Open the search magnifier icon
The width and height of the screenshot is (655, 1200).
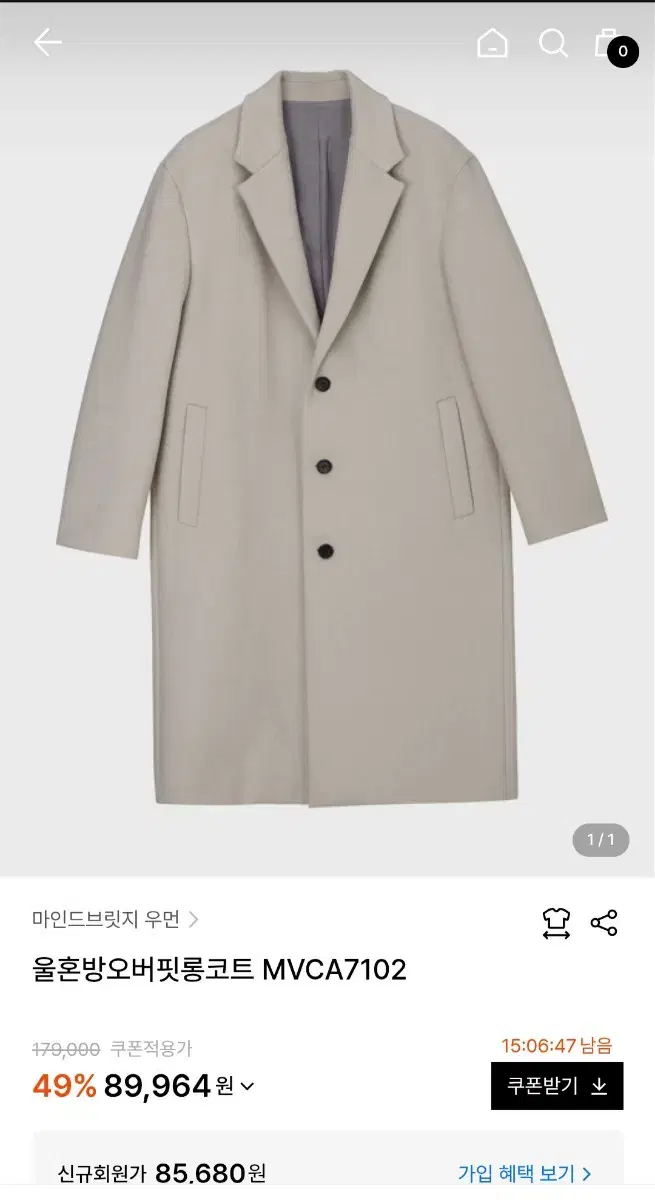pyautogui.click(x=553, y=43)
